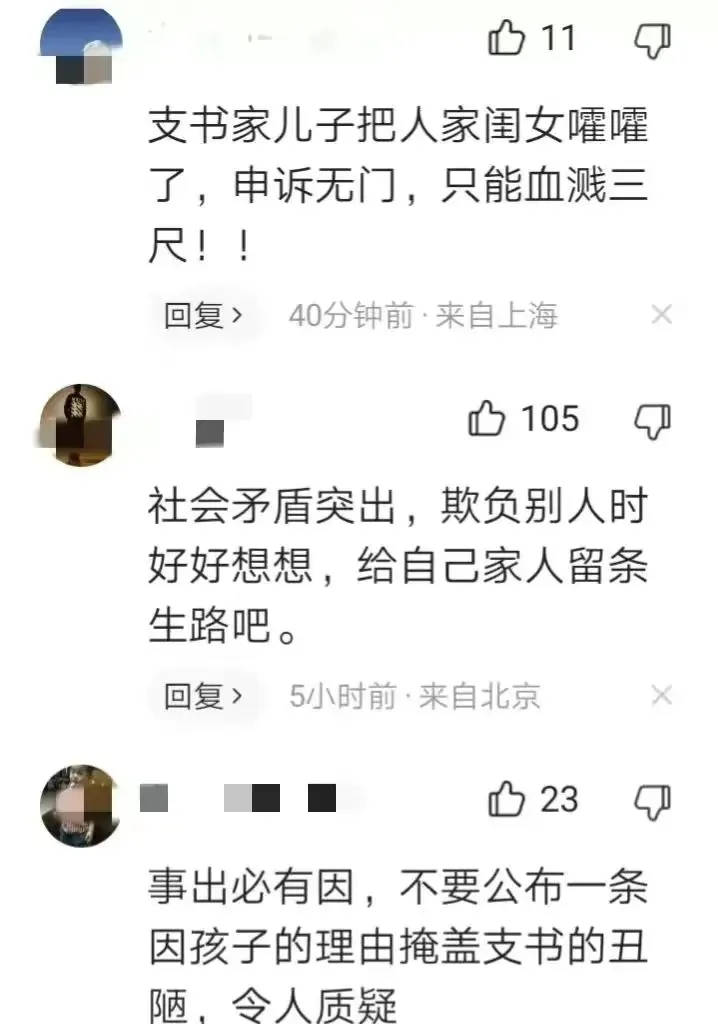Open avatar of the 23-likes commenter
The image size is (718, 1024).
coord(80,805)
